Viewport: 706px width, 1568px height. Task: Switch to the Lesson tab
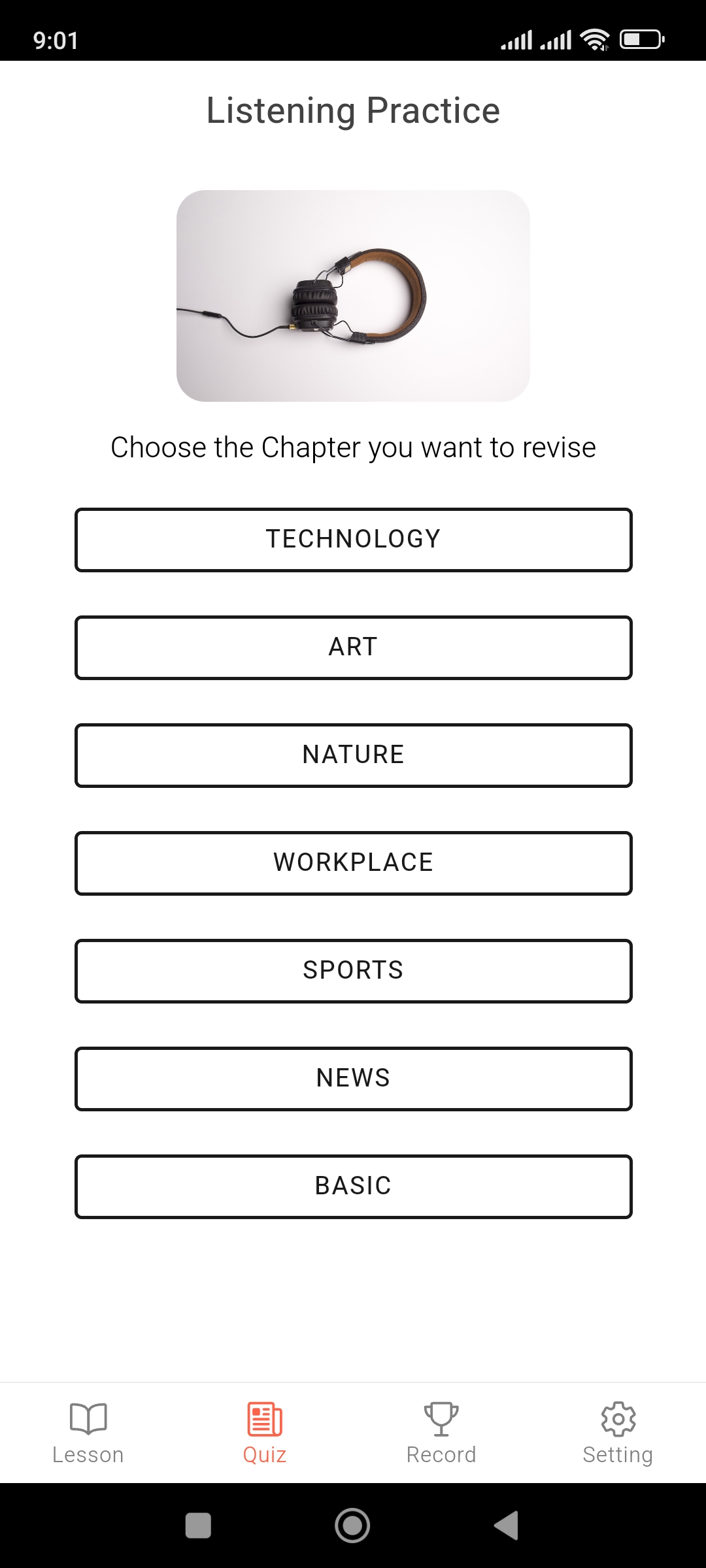pos(88,1433)
